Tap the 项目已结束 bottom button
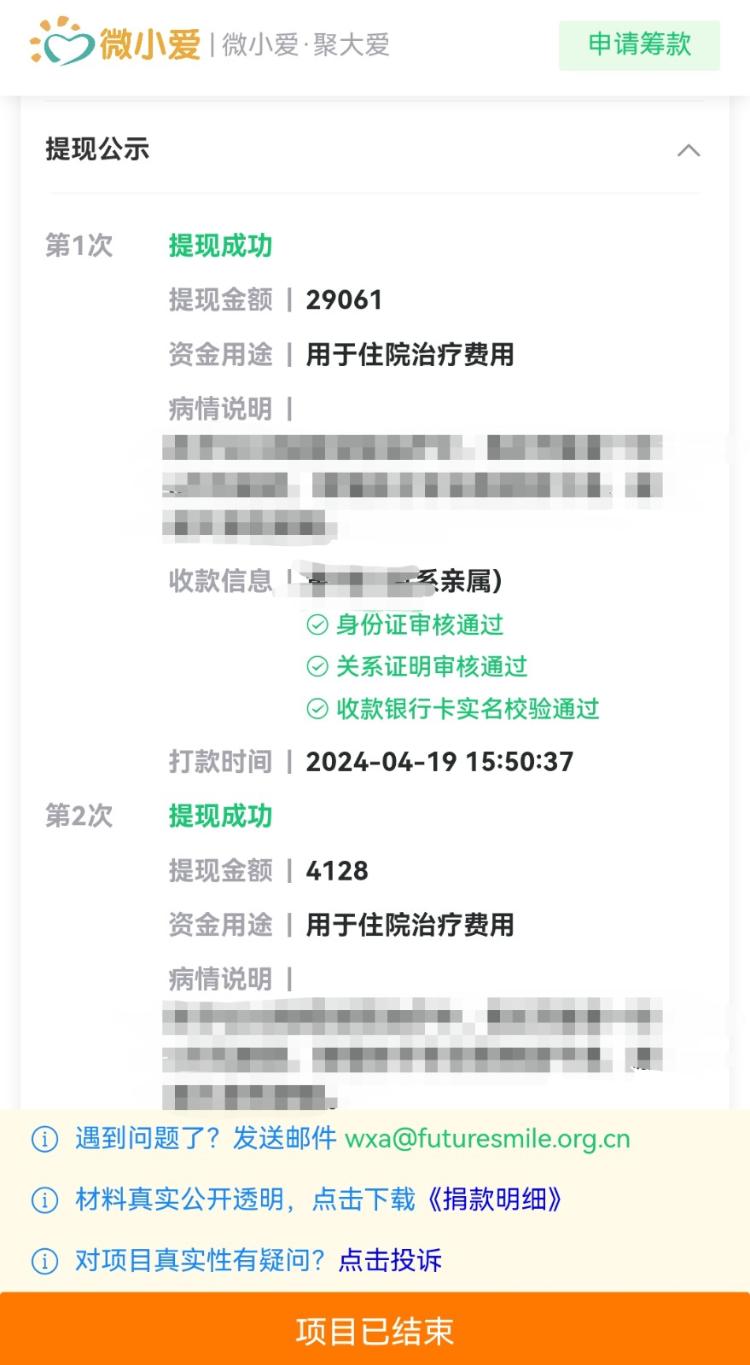The height and width of the screenshot is (1365, 750). pos(375,1330)
